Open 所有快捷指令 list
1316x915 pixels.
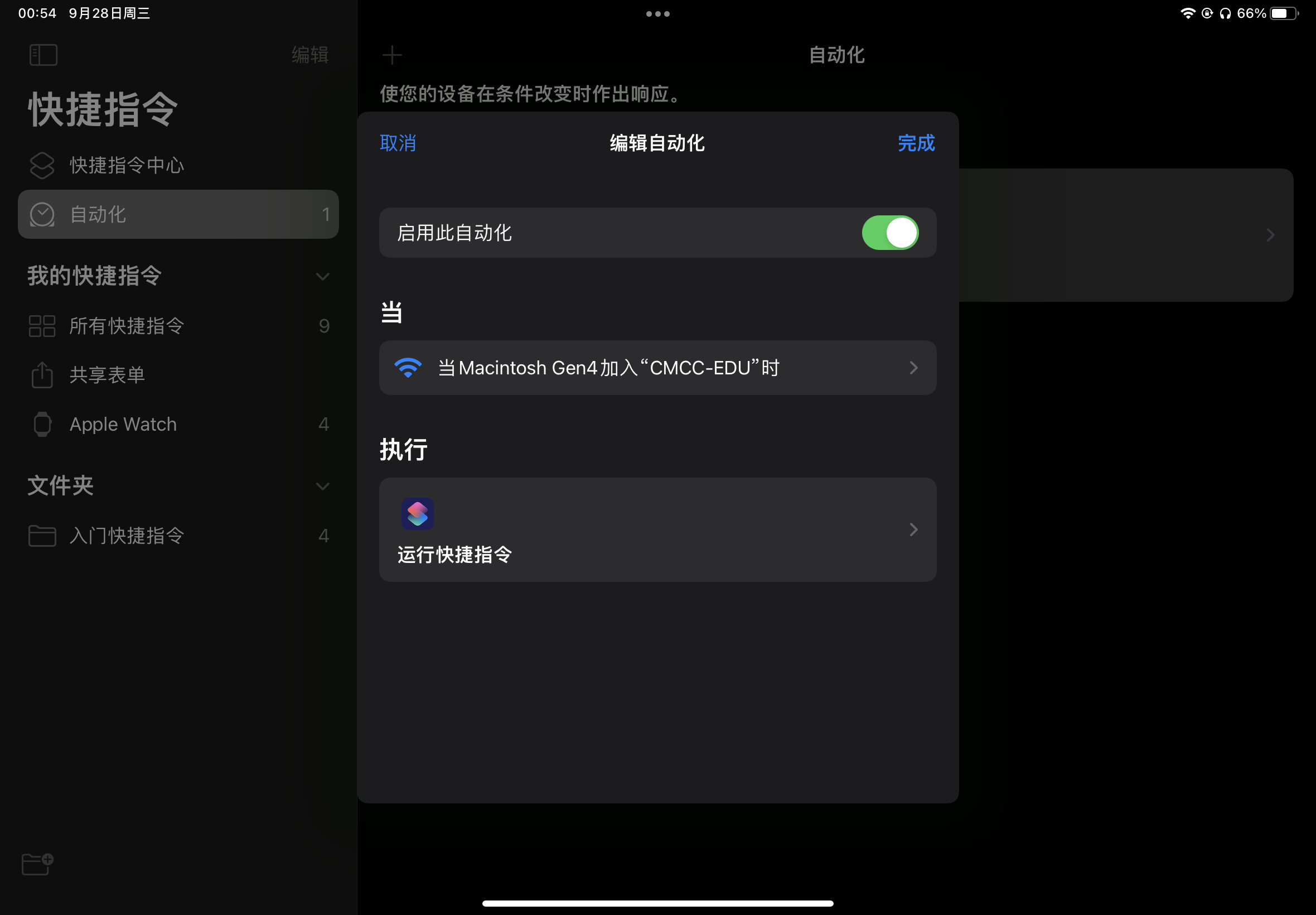[126, 326]
